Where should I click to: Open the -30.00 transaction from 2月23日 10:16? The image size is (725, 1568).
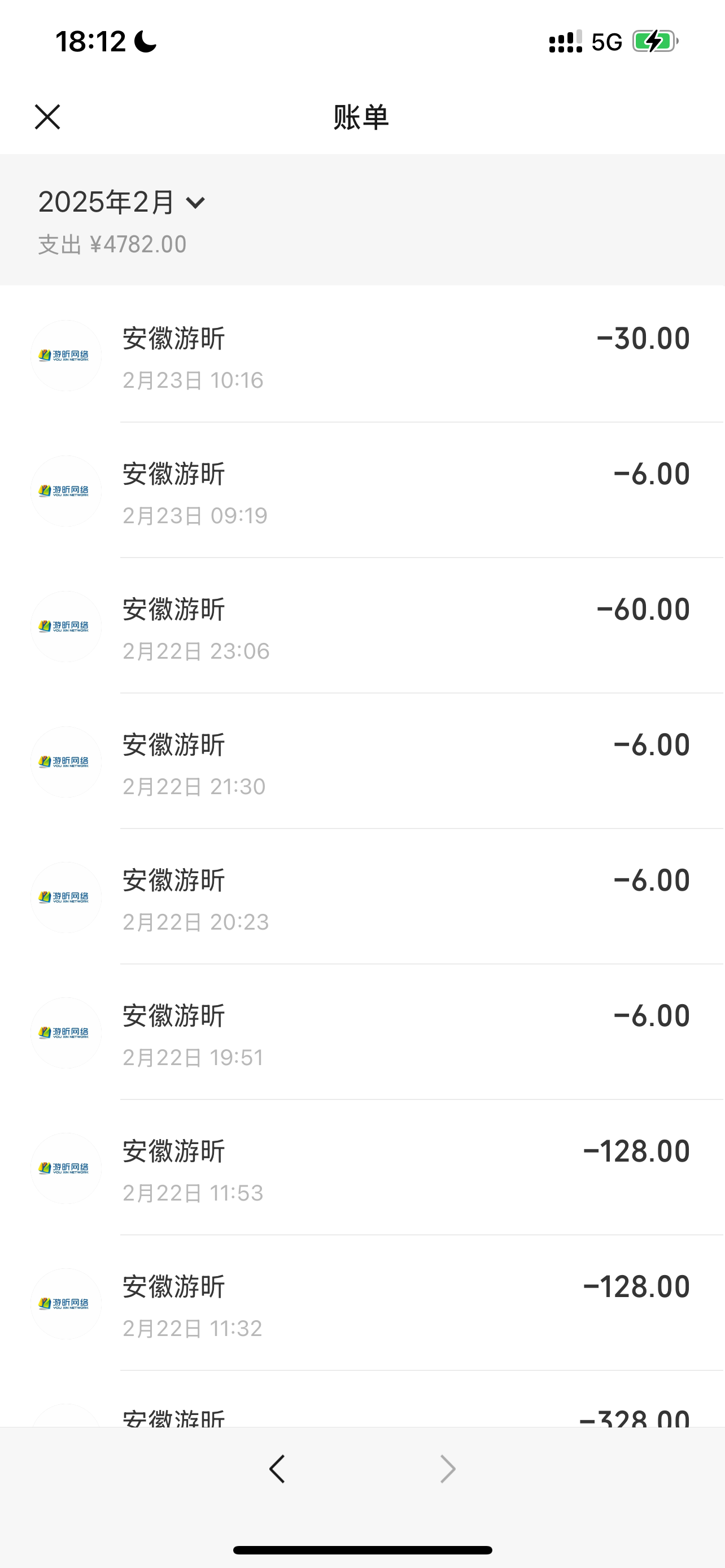(362, 355)
